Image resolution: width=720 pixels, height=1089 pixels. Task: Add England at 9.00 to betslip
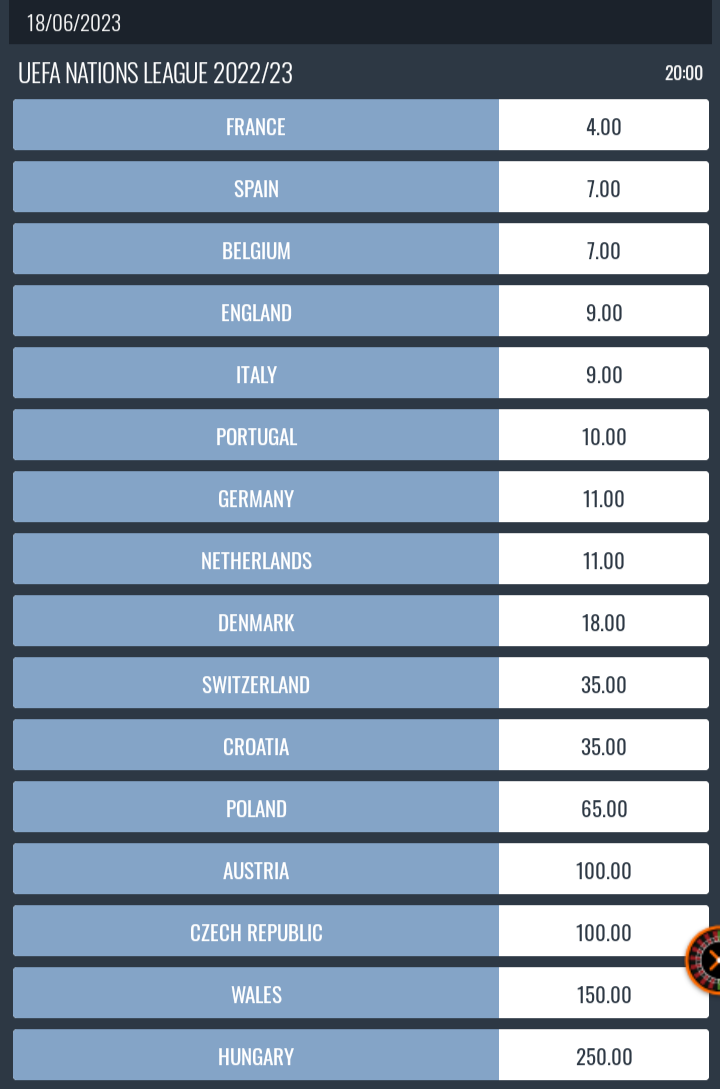603,313
